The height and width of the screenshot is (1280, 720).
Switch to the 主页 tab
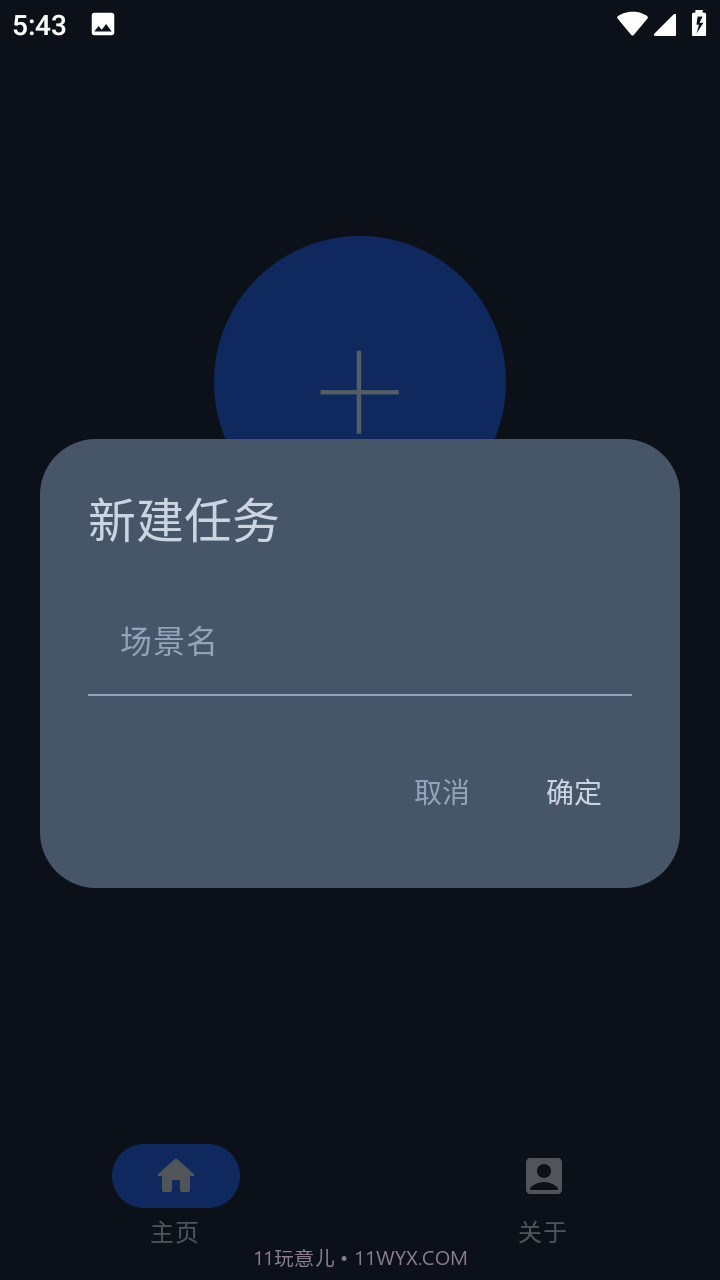[x=176, y=1200]
